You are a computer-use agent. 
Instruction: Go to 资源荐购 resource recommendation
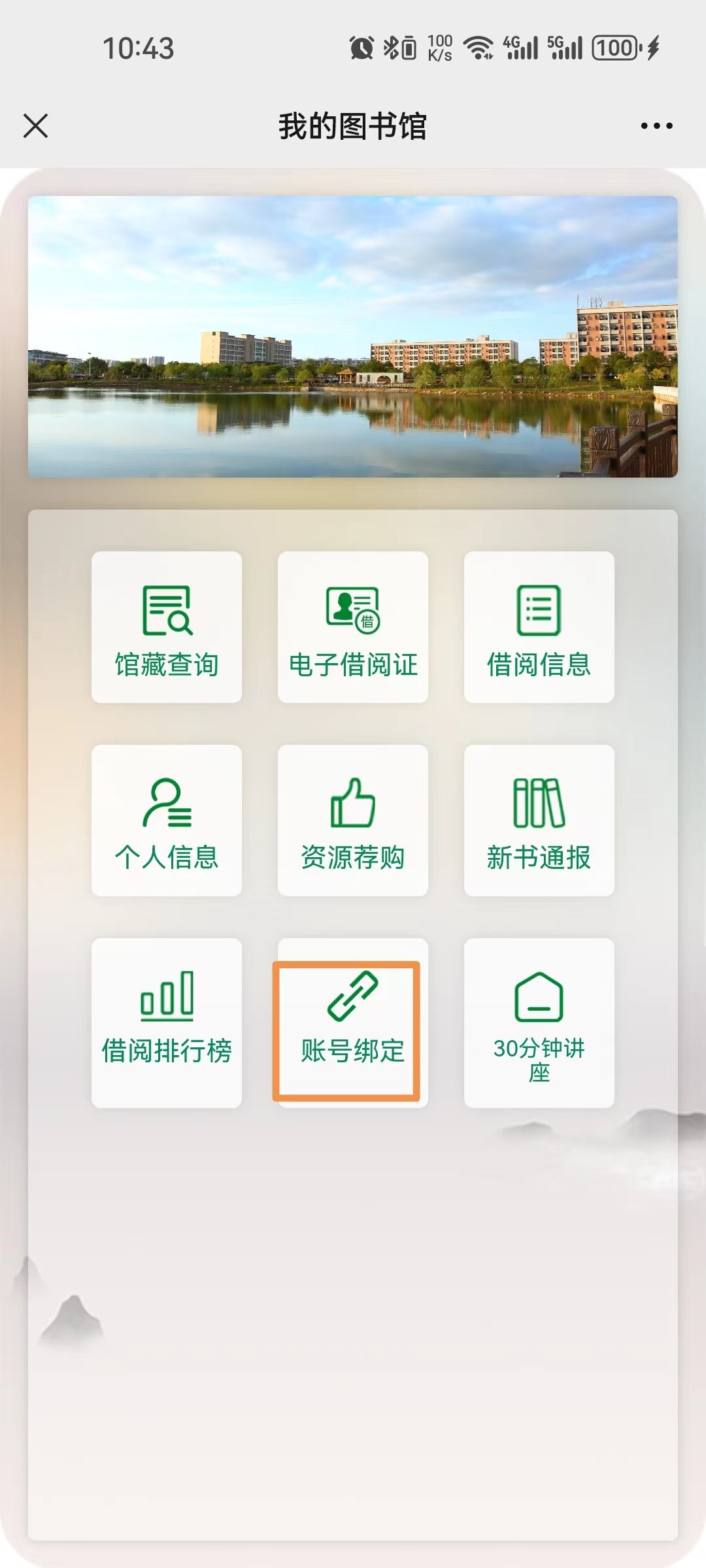coord(353,821)
